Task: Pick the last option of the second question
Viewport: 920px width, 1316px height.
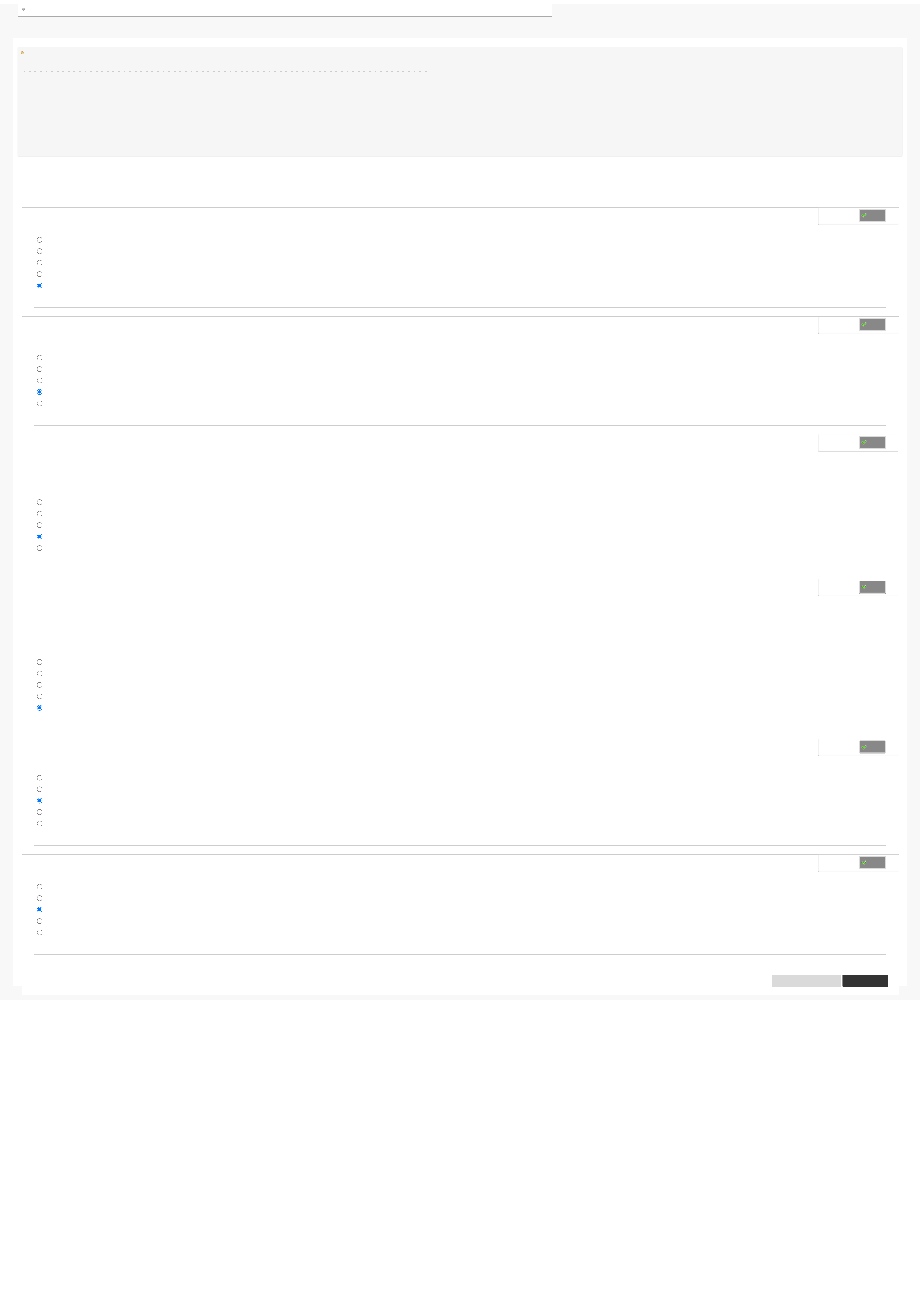Action: pyautogui.click(x=40, y=404)
